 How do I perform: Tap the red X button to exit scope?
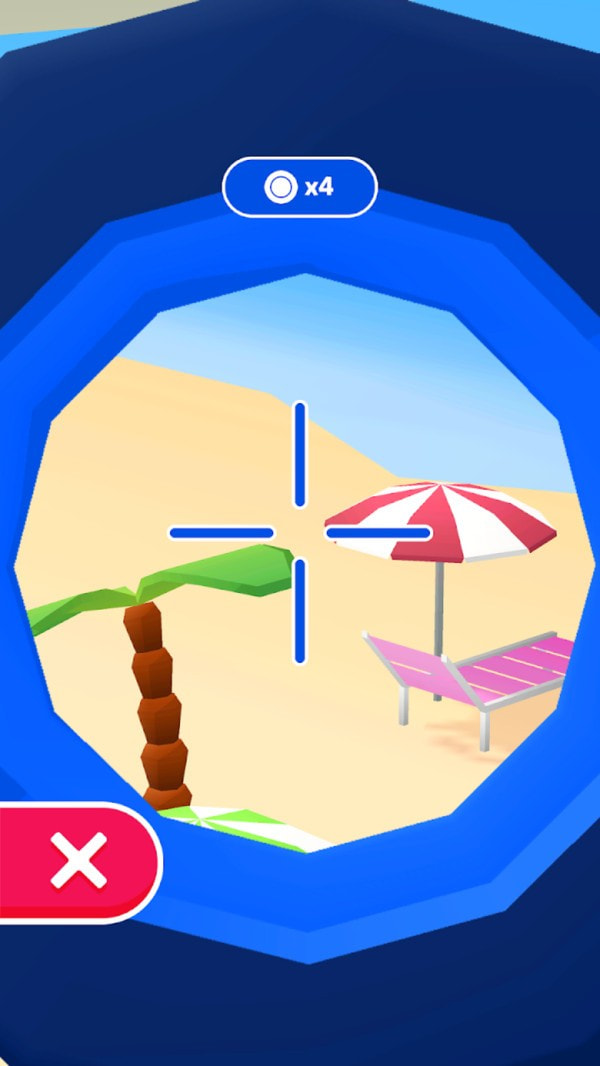coord(78,862)
